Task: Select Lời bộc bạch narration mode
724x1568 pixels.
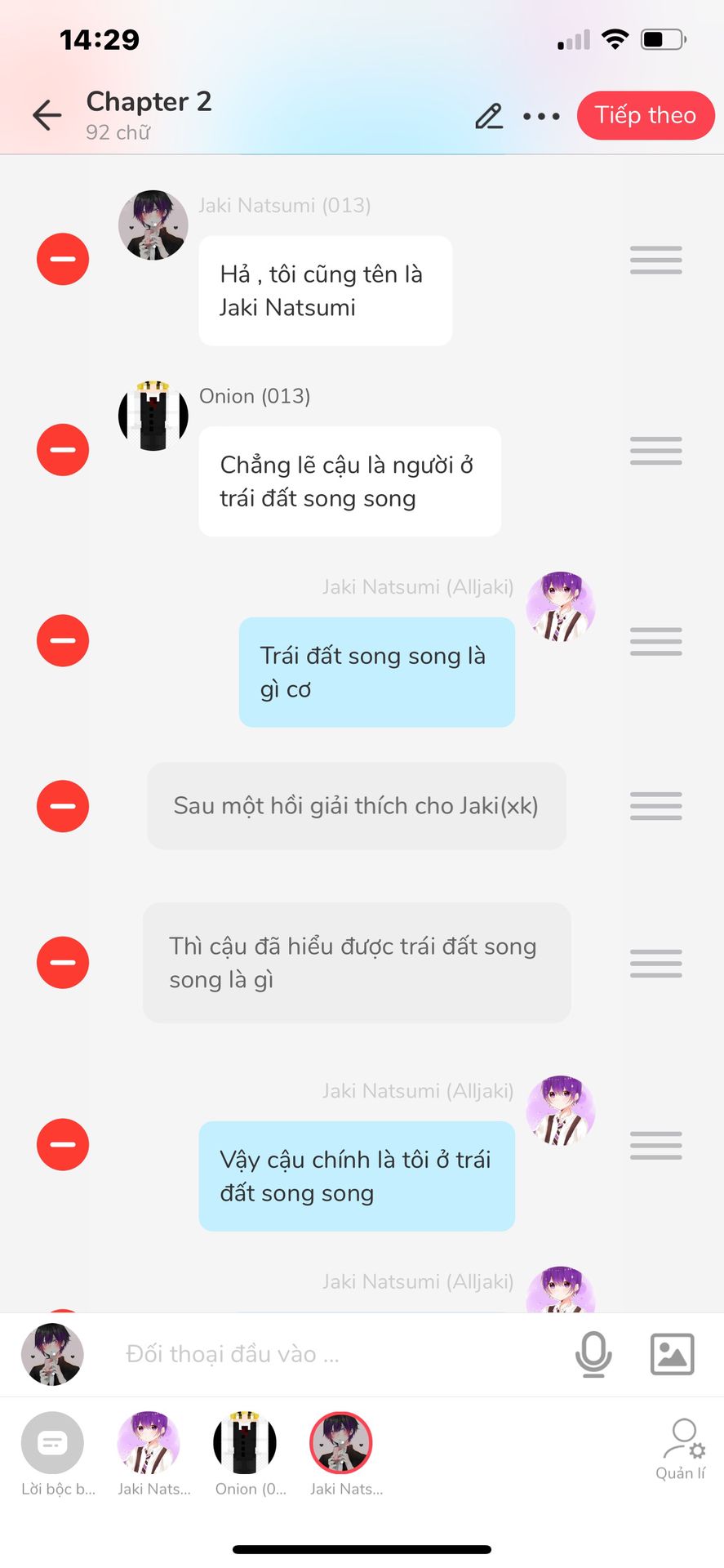Action: click(52, 1443)
